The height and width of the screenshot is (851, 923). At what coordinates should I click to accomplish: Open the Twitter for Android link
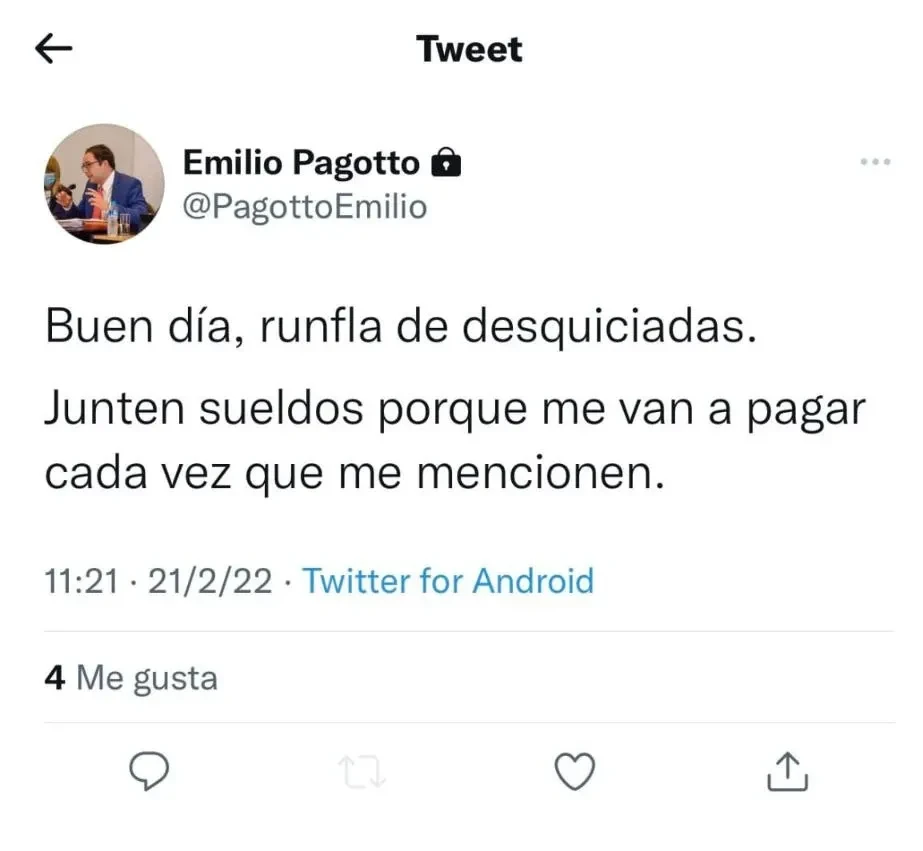[448, 581]
